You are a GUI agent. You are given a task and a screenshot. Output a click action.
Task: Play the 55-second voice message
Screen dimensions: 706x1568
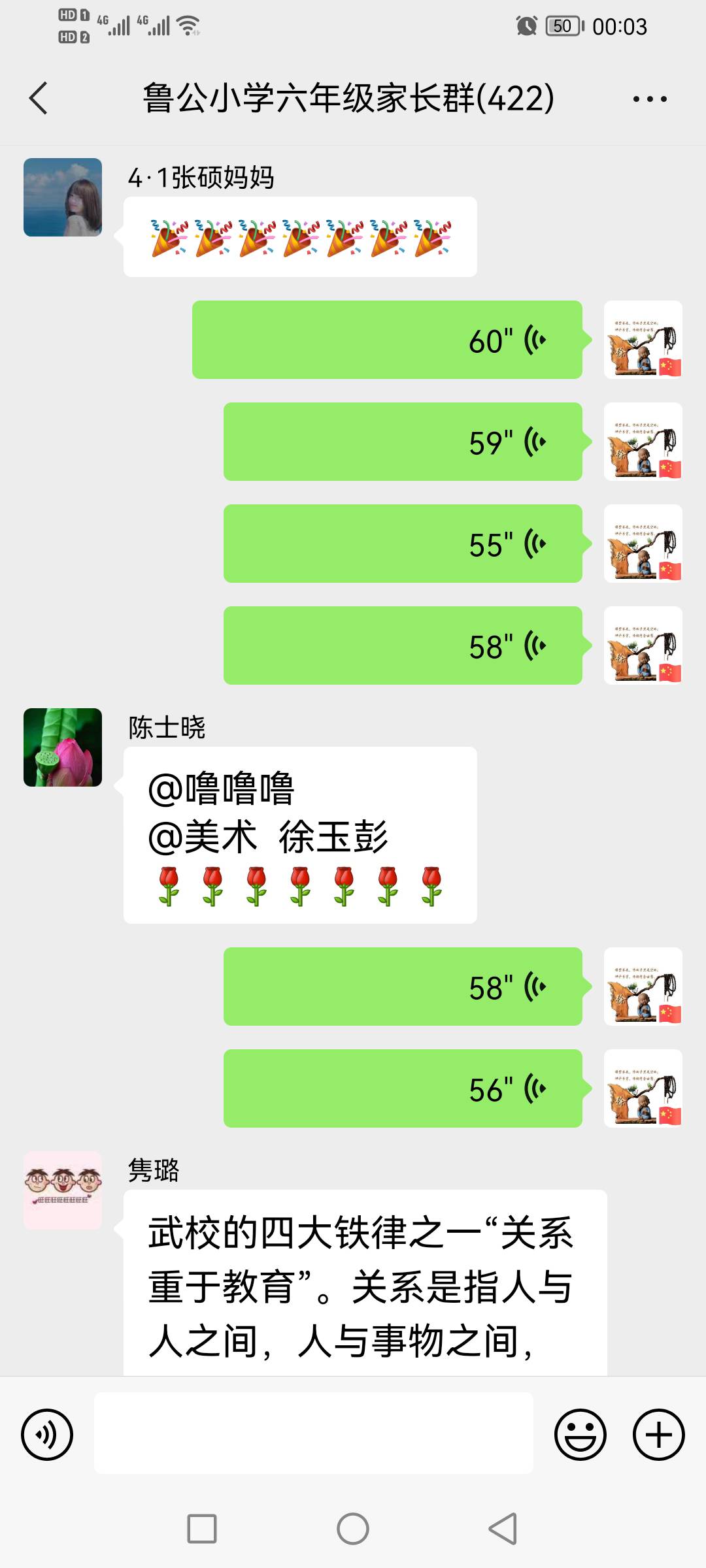tap(402, 543)
